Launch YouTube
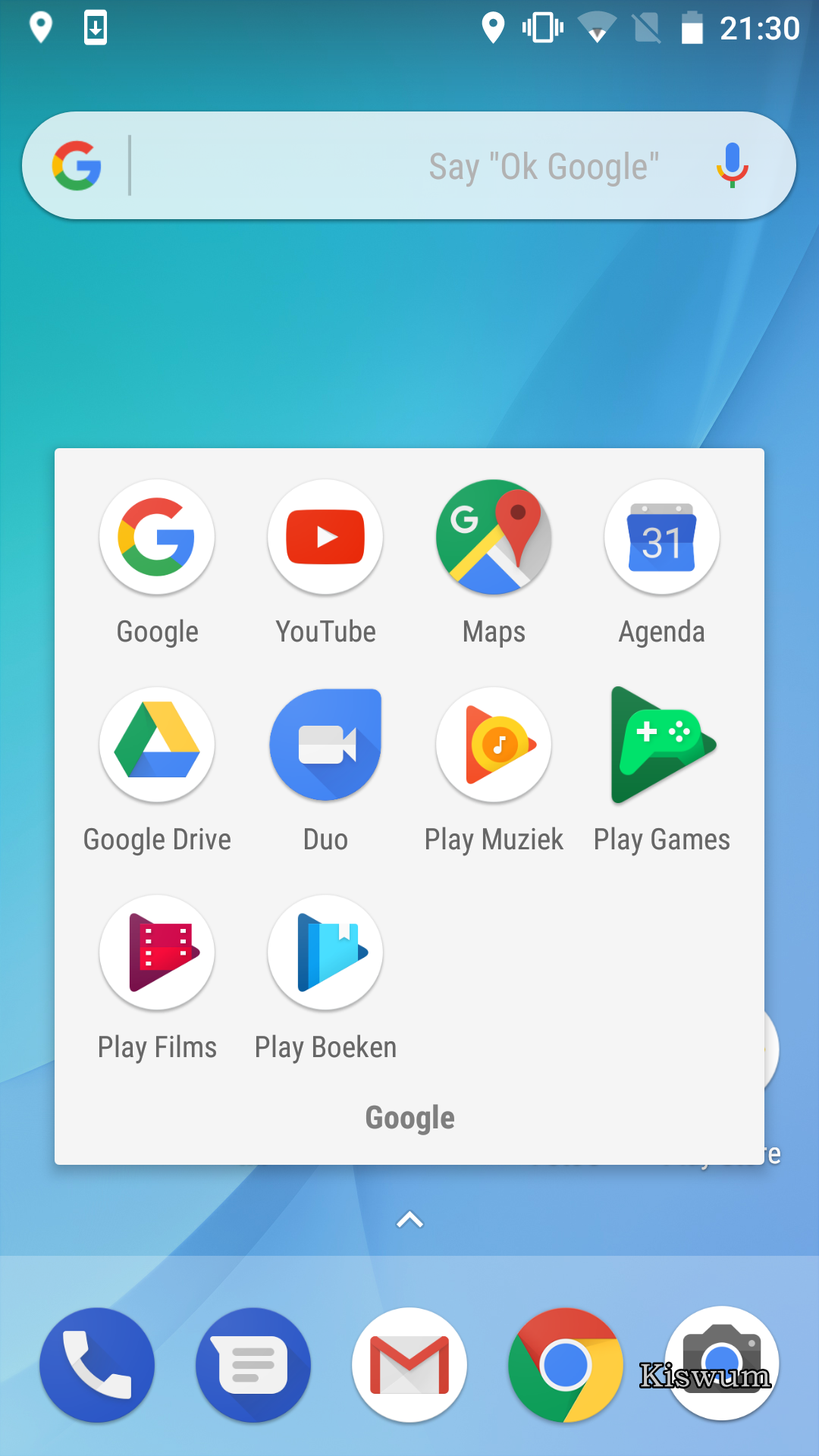Image resolution: width=819 pixels, height=1456 pixels. coord(325,537)
